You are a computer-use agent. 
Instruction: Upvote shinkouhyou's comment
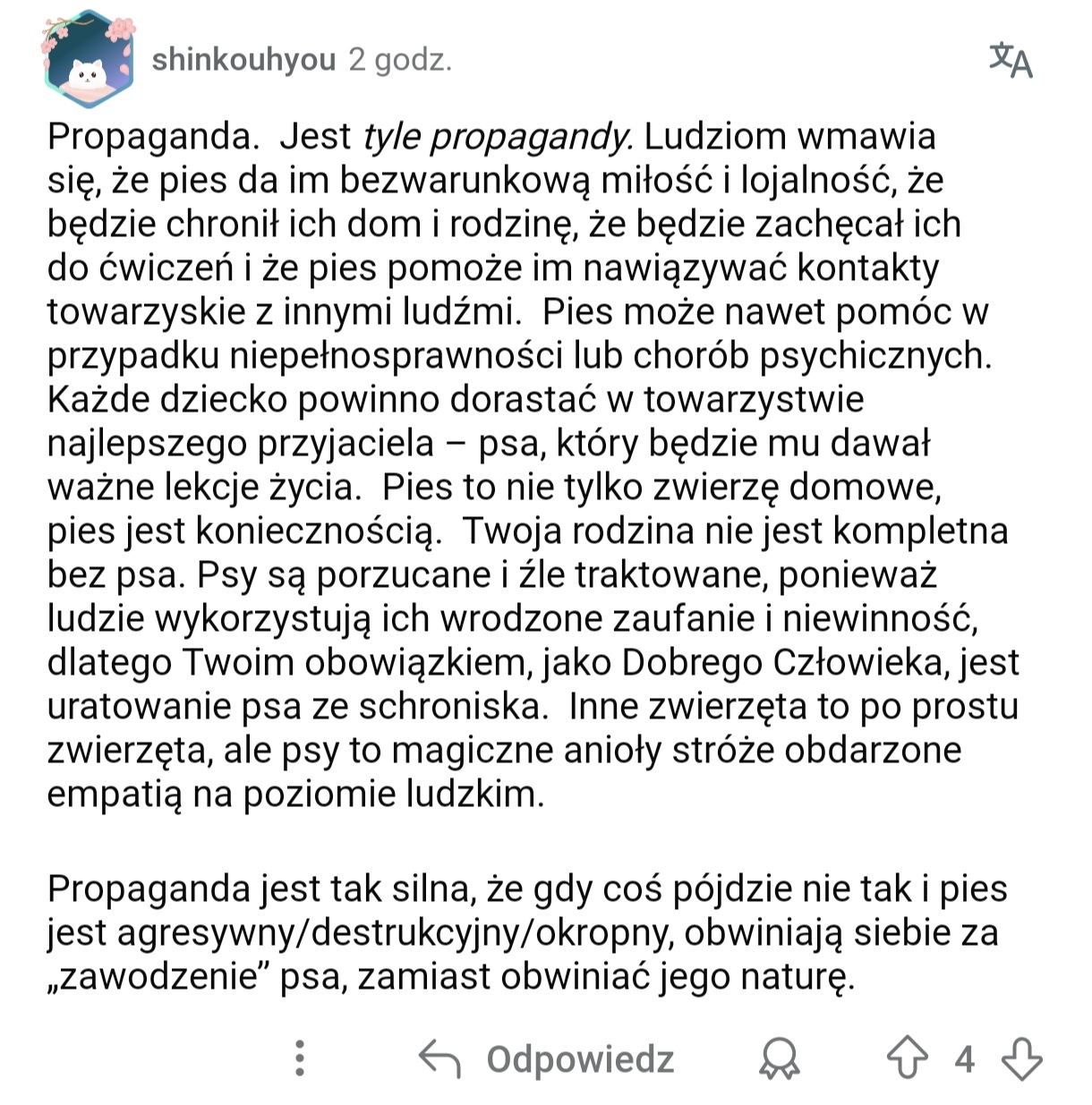pyautogui.click(x=907, y=1058)
